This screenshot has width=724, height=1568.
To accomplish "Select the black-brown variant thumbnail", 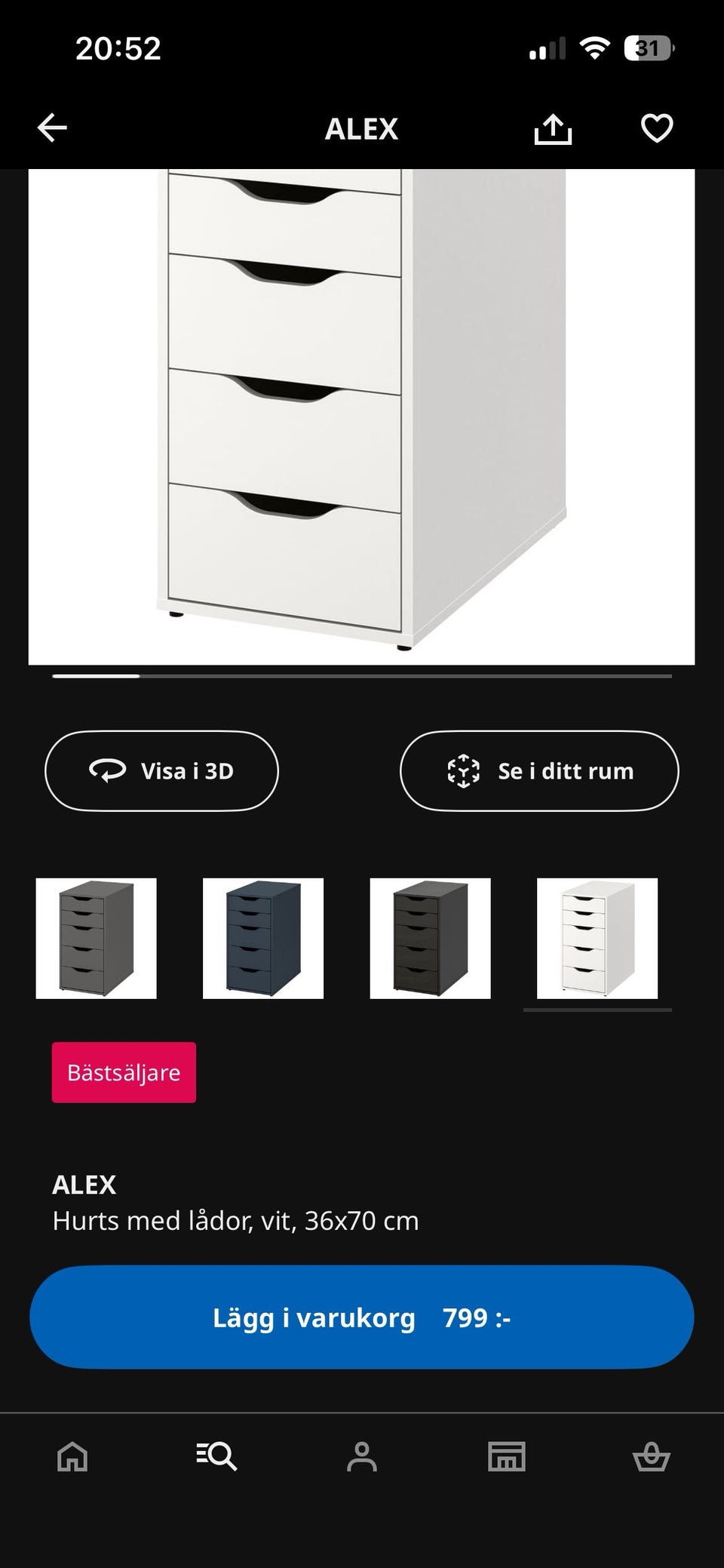I will pyautogui.click(x=430, y=938).
